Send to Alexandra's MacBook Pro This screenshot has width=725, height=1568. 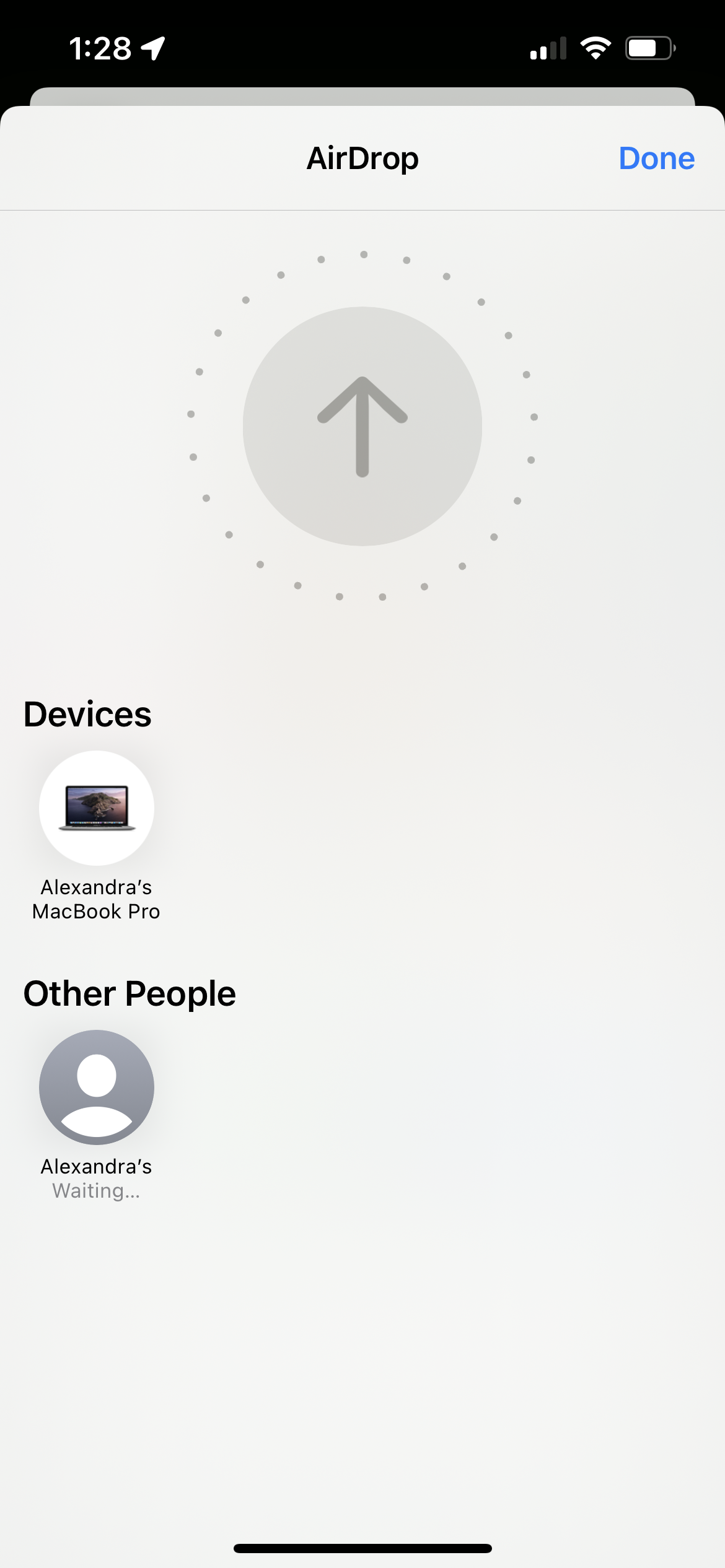tap(97, 808)
